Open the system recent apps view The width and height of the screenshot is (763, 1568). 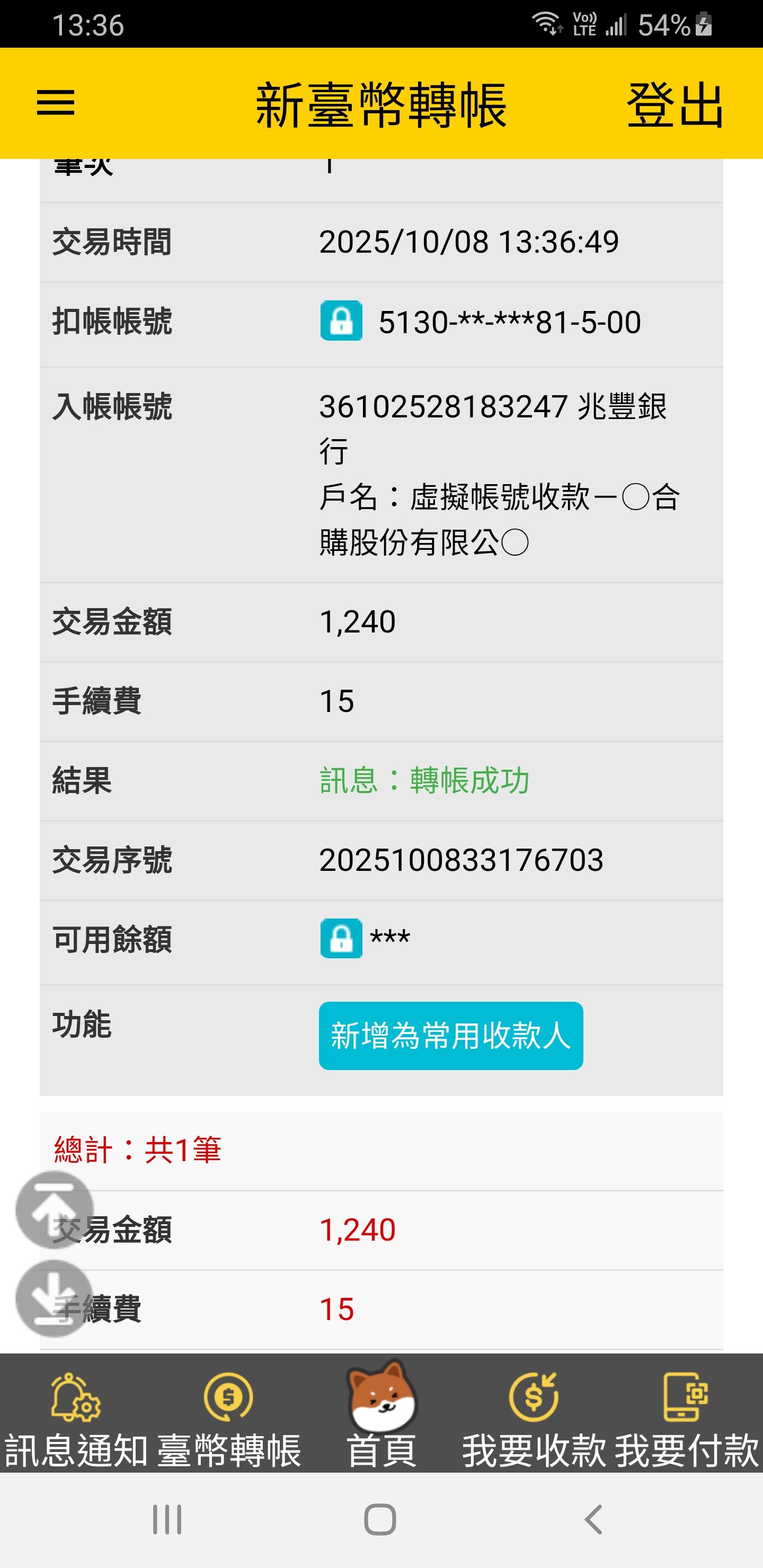pyautogui.click(x=167, y=1519)
